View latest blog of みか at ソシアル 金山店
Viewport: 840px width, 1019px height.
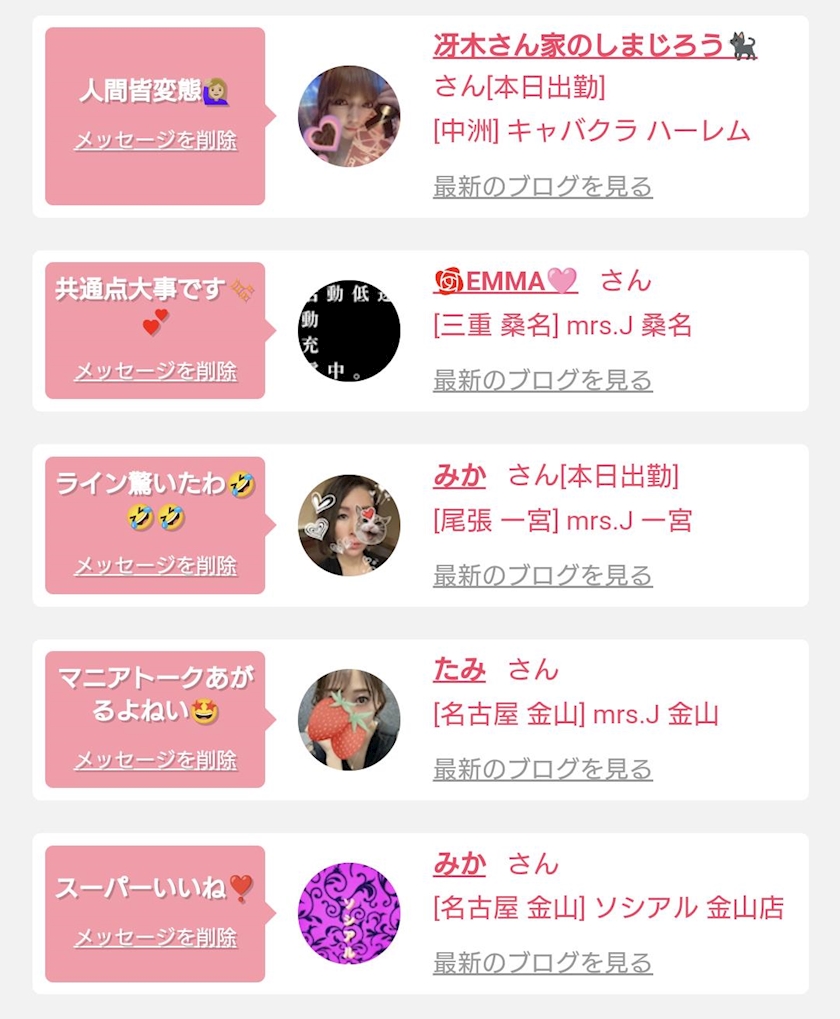click(542, 964)
